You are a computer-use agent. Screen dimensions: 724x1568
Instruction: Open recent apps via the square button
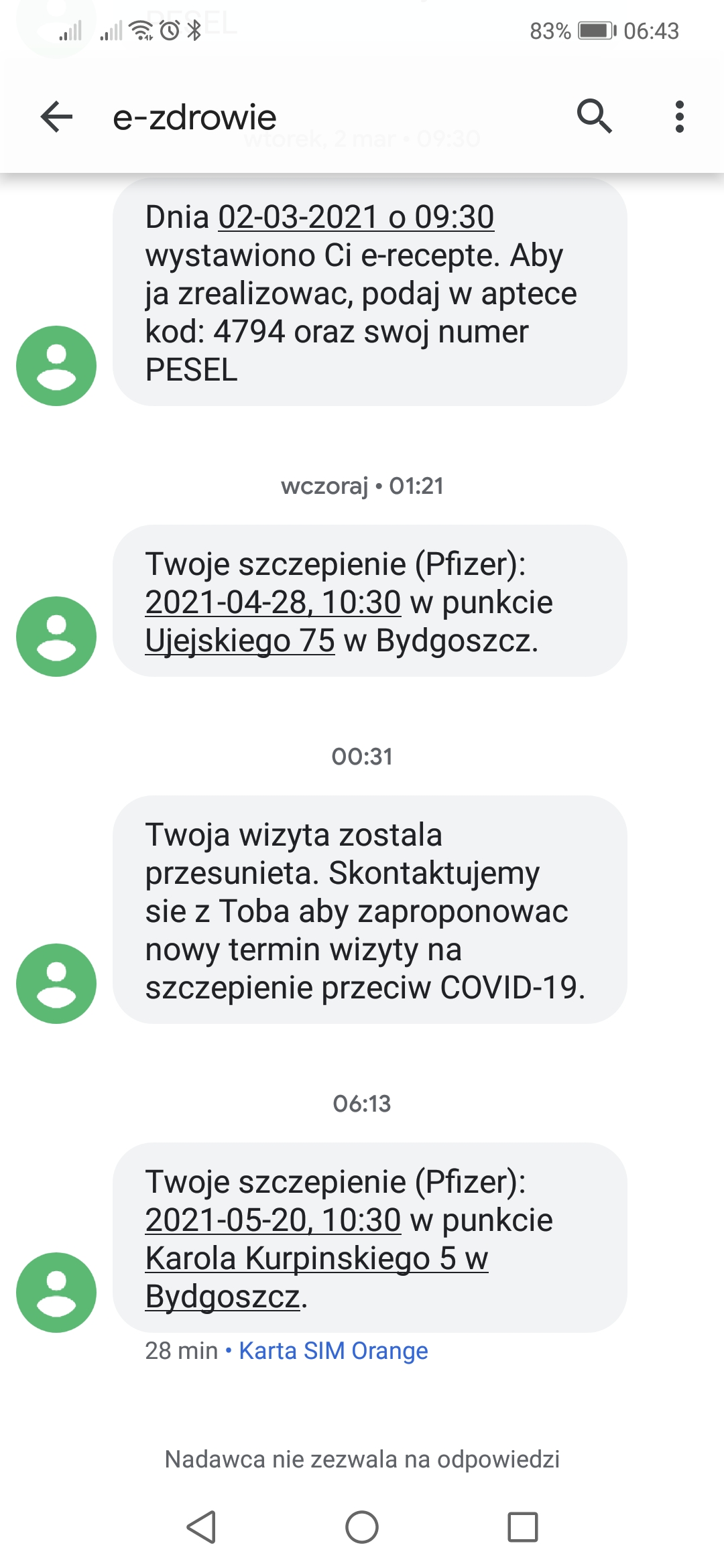click(x=523, y=1527)
